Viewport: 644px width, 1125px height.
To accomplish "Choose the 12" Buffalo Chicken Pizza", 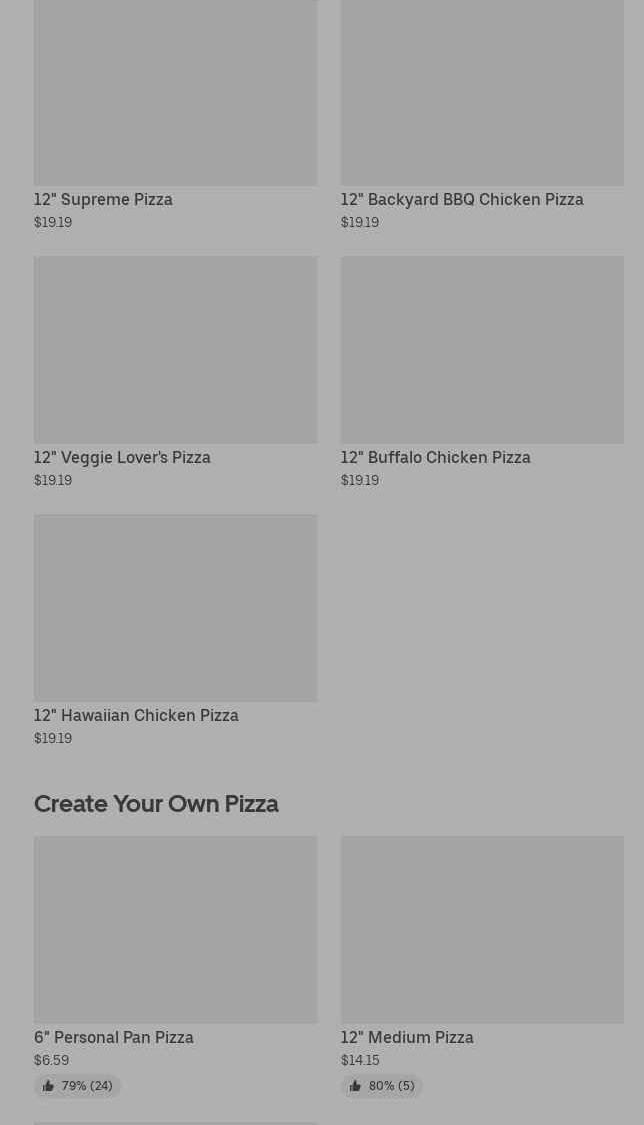I will 482,372.
